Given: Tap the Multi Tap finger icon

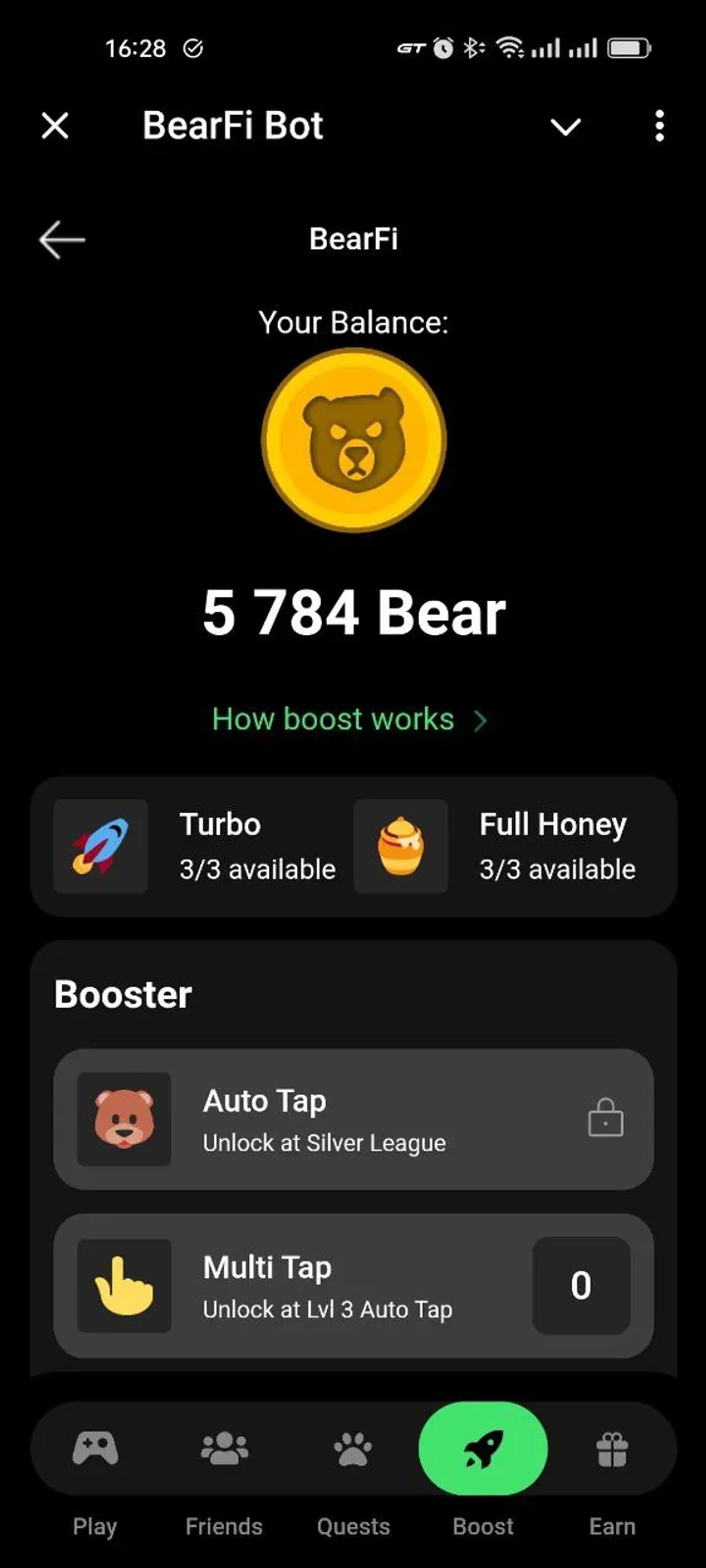Looking at the screenshot, I should pos(125,1283).
